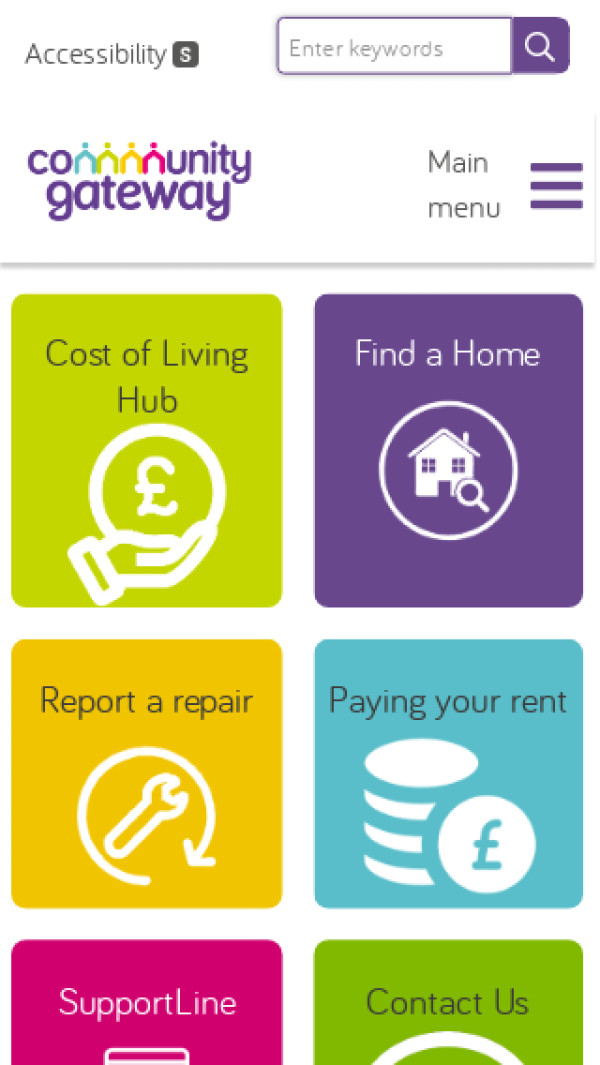Tap the Enter keywords search field
The height and width of the screenshot is (1065, 600).
(394, 47)
